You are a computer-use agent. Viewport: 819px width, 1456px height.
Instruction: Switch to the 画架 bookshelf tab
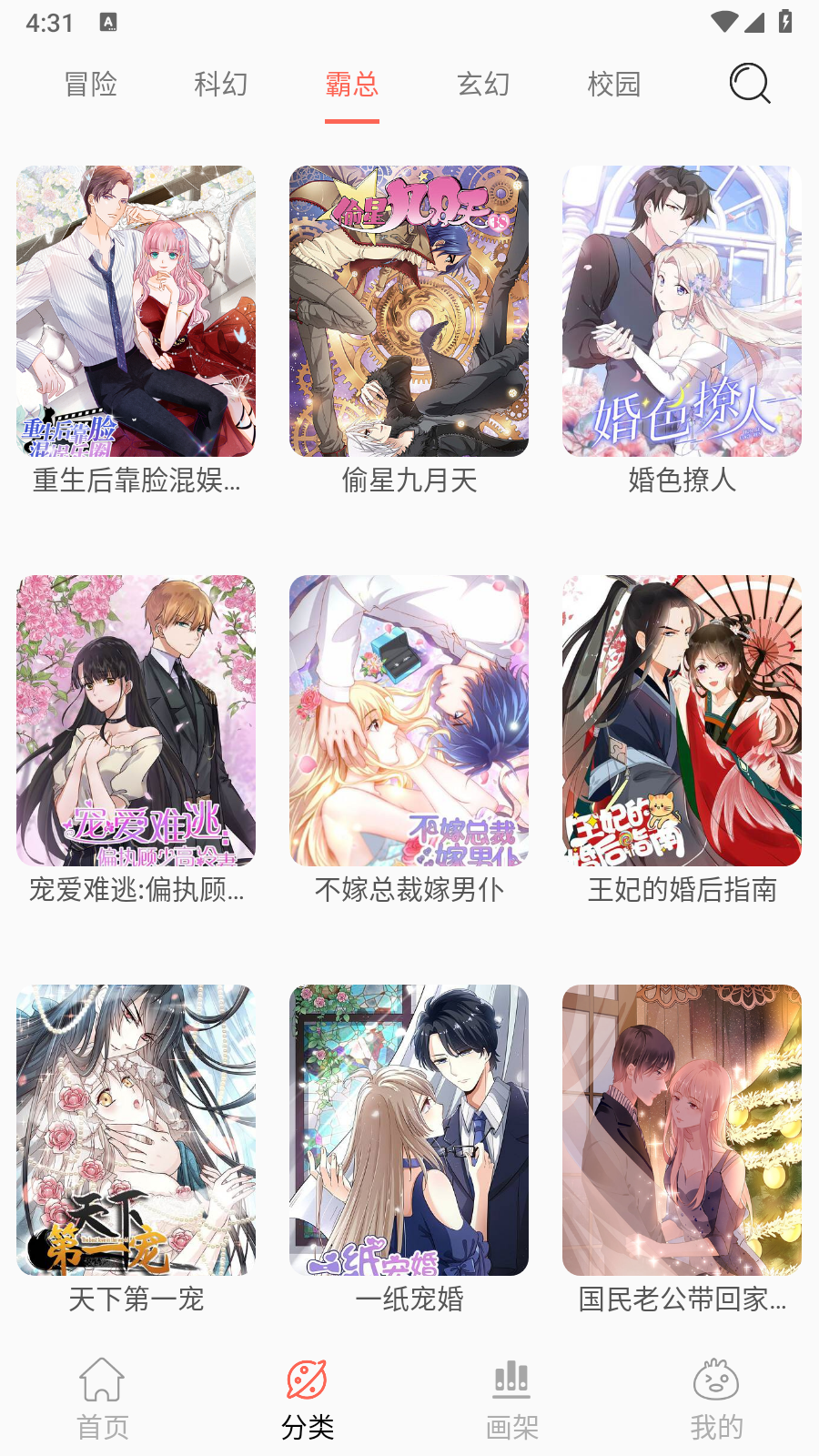click(x=512, y=1400)
